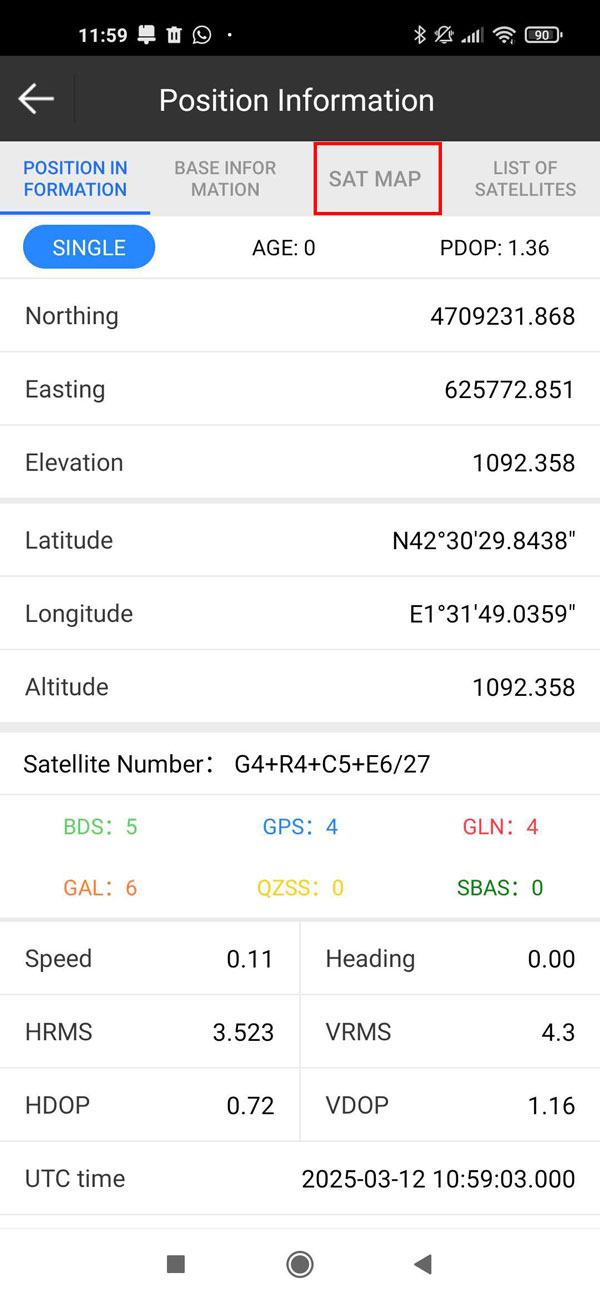View the List of Satellites tab
The image size is (600, 1300).
[525, 178]
